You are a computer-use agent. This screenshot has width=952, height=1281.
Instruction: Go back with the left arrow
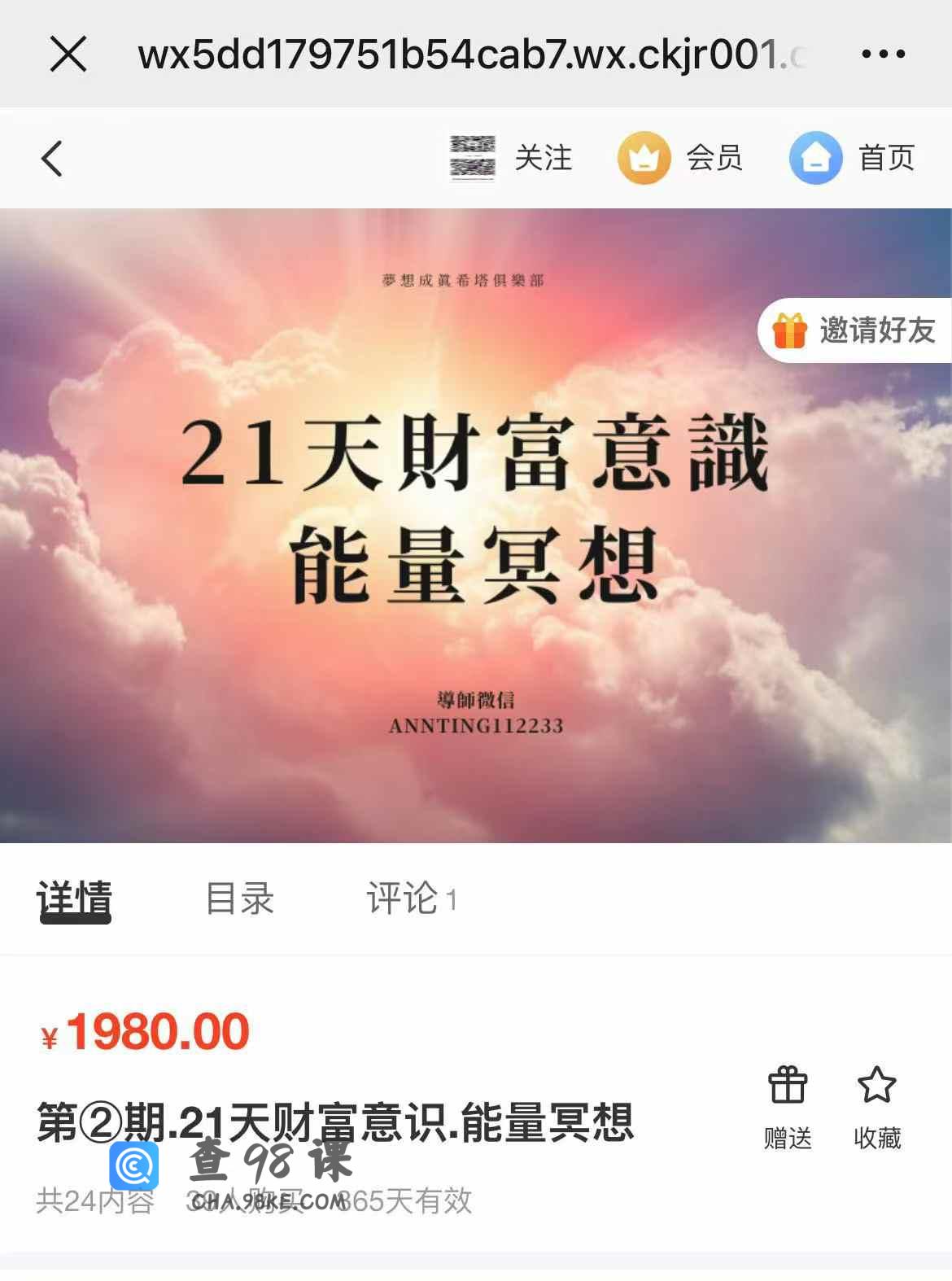[52, 158]
